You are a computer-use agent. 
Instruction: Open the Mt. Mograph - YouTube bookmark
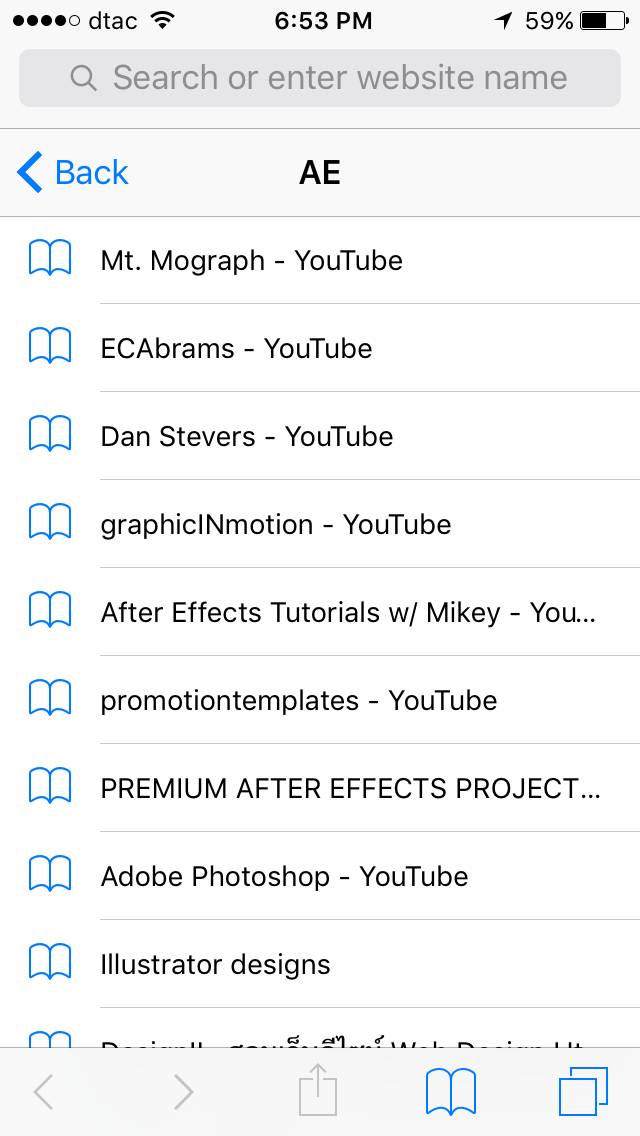point(320,260)
